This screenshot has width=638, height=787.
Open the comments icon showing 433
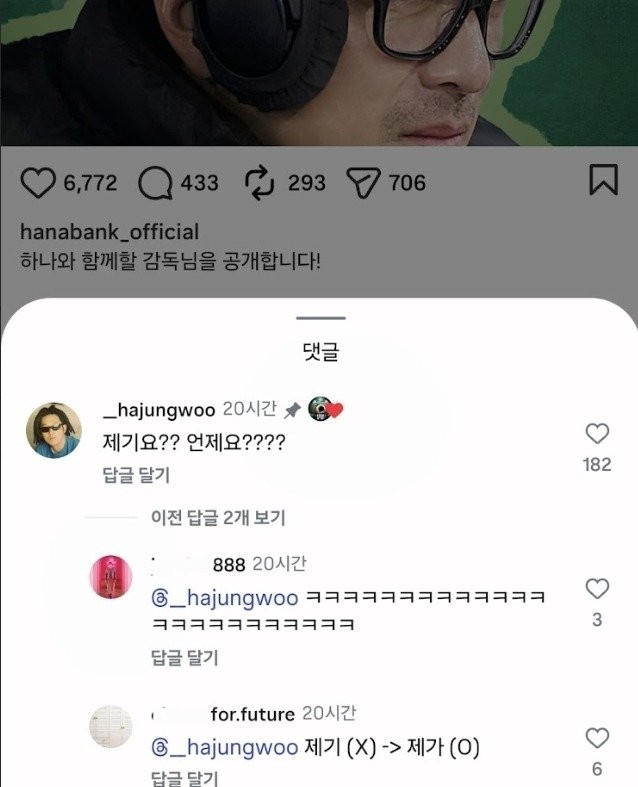[x=155, y=183]
